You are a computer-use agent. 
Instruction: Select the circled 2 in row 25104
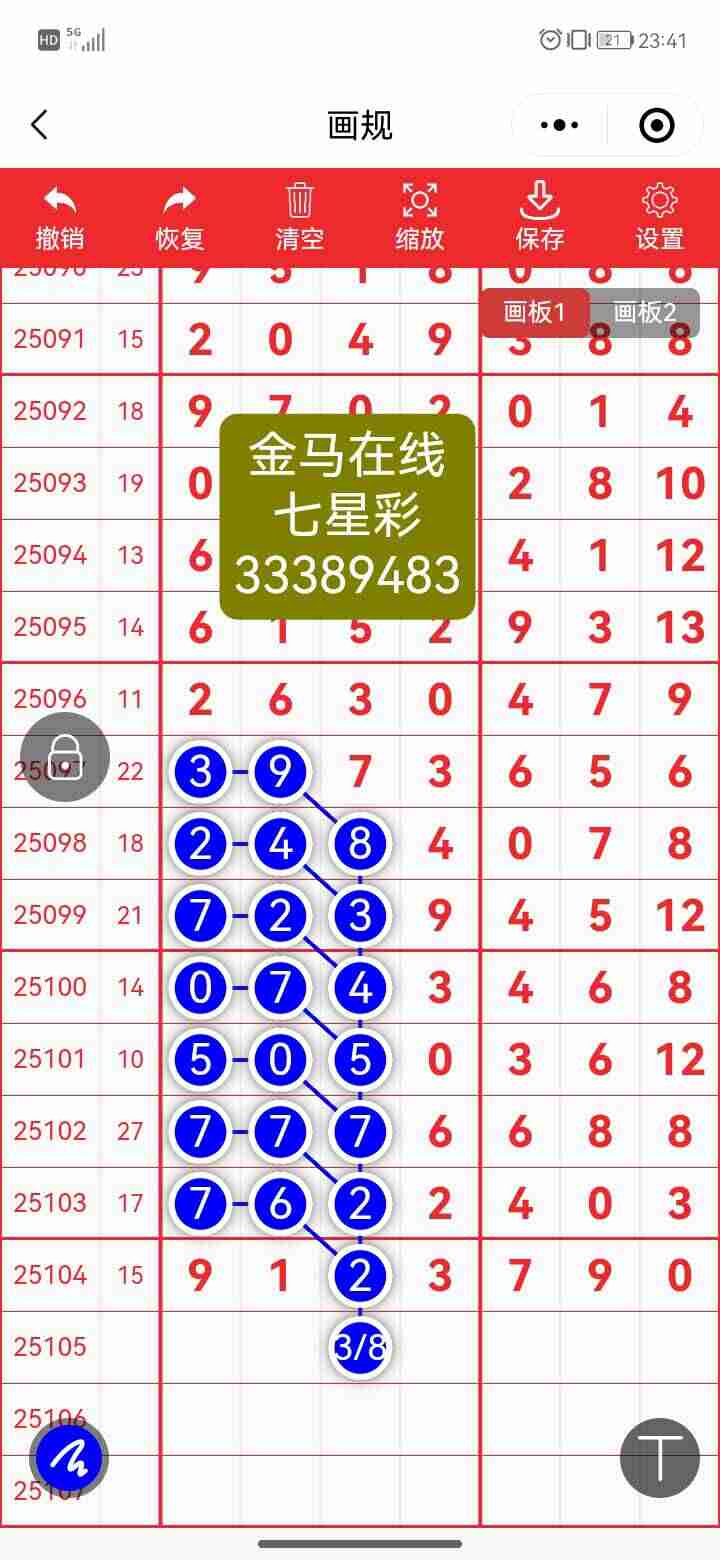pyautogui.click(x=360, y=1275)
